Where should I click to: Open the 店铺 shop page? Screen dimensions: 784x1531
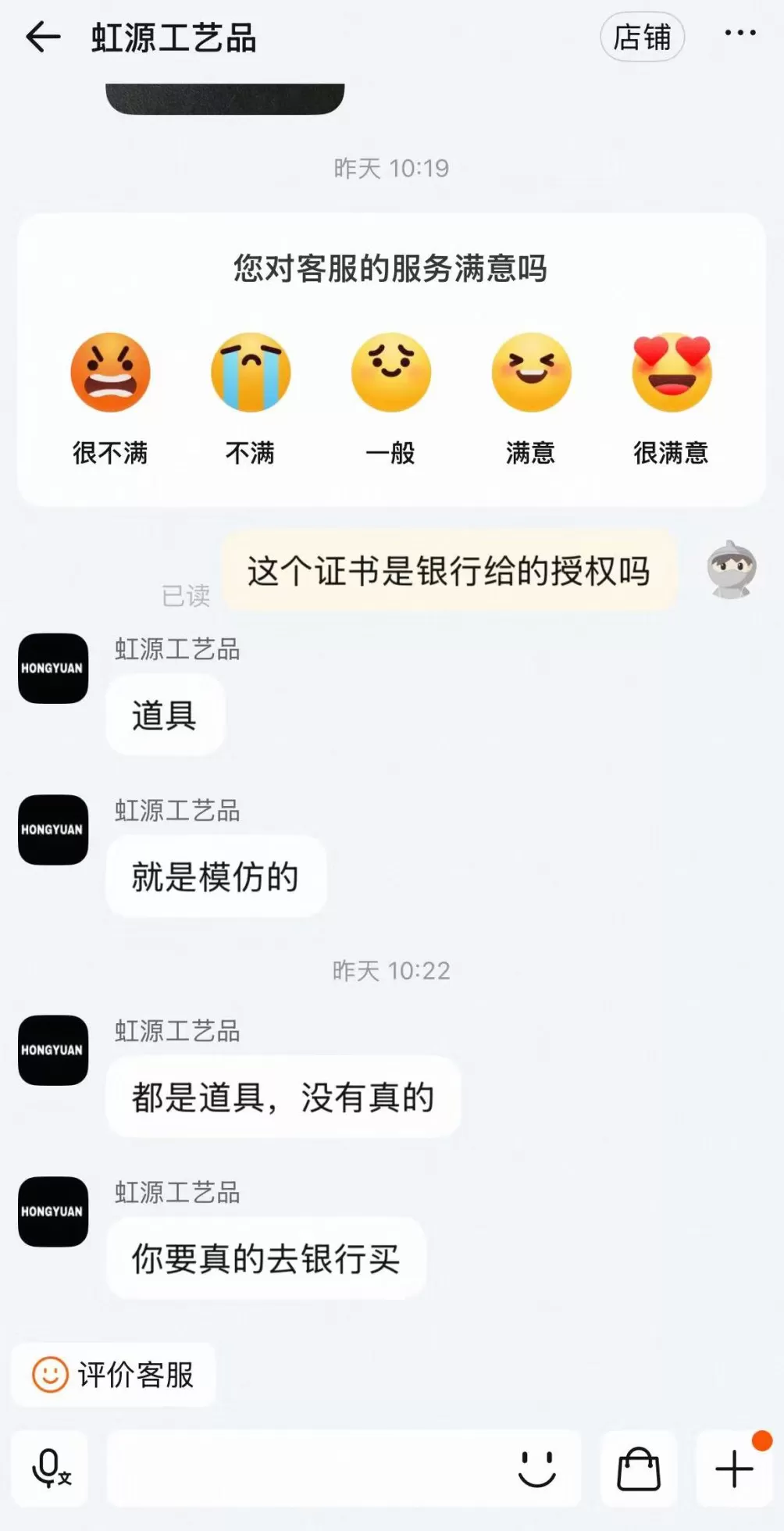click(642, 37)
